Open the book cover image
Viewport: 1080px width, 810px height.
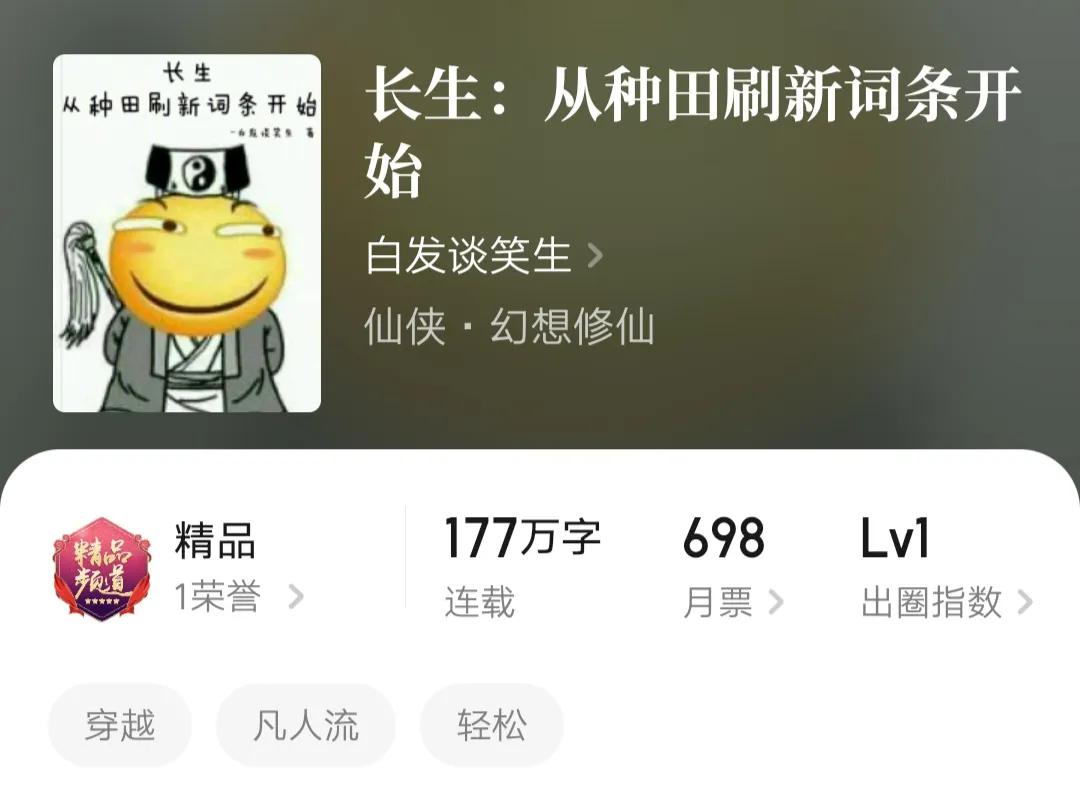coord(187,233)
